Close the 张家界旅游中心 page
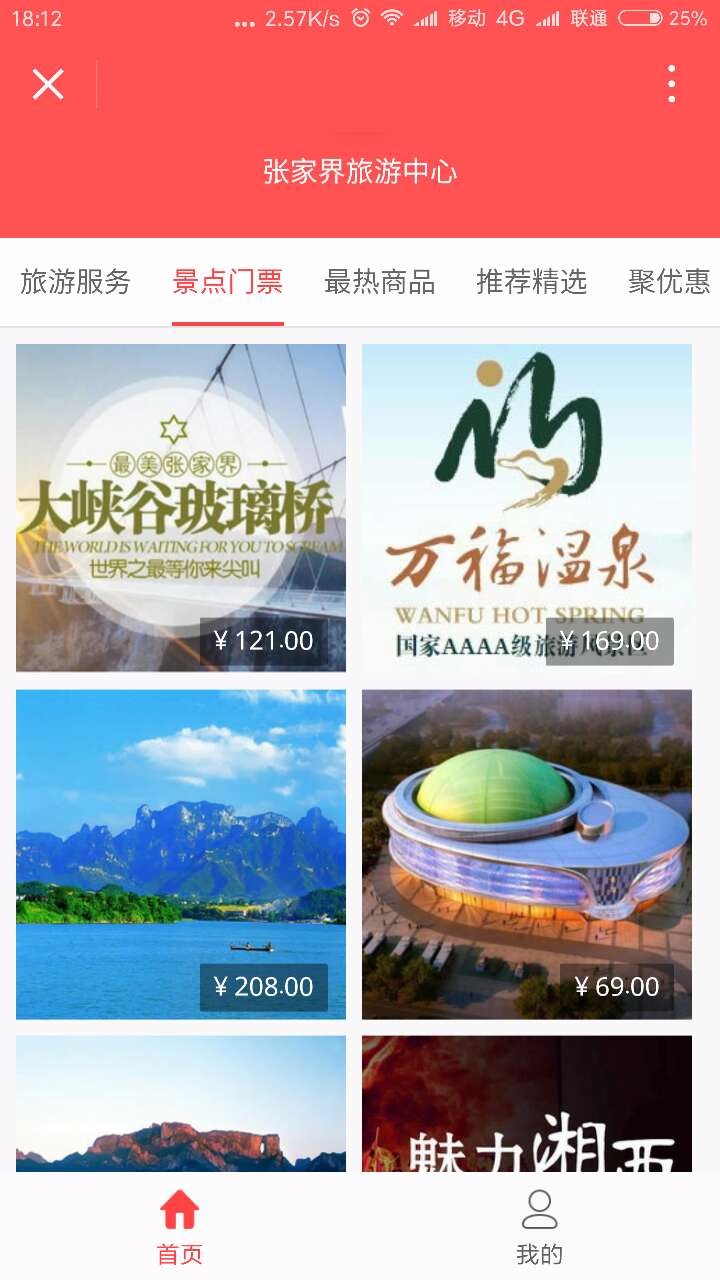Image resolution: width=720 pixels, height=1280 pixels. click(x=48, y=85)
